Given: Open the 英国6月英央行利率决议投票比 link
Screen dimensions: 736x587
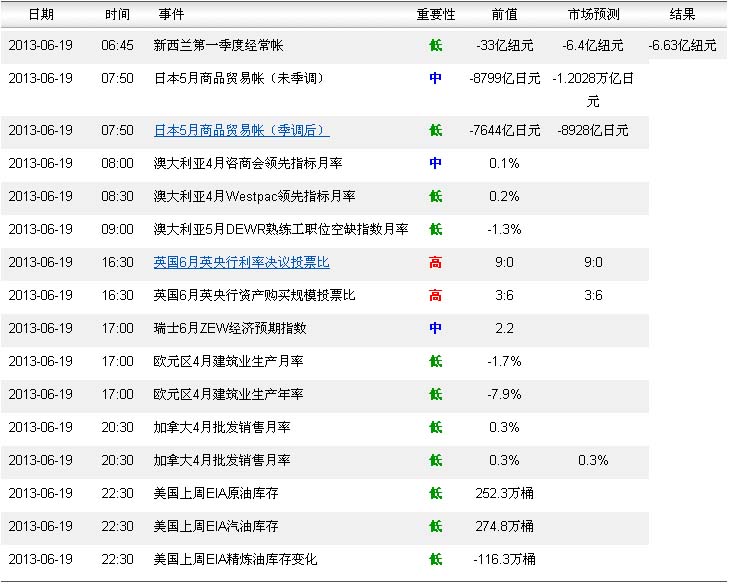Looking at the screenshot, I should coord(241,262).
